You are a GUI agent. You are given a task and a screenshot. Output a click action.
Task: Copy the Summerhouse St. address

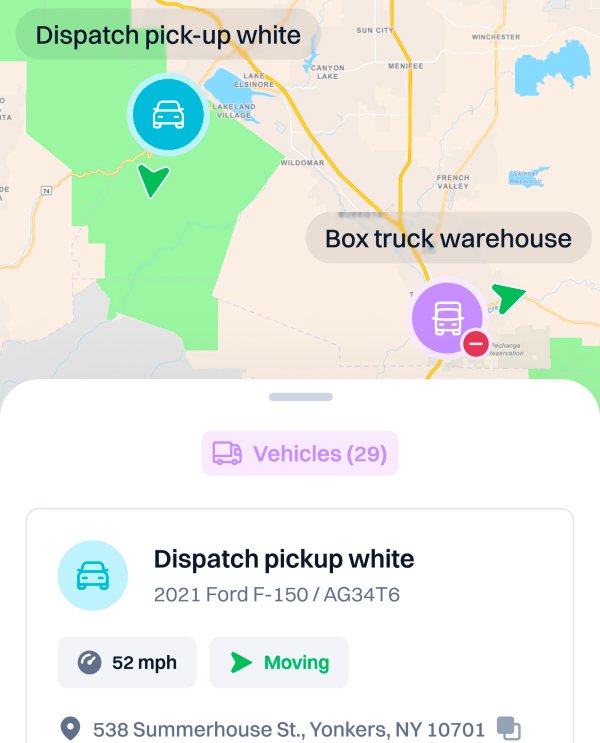coord(509,728)
